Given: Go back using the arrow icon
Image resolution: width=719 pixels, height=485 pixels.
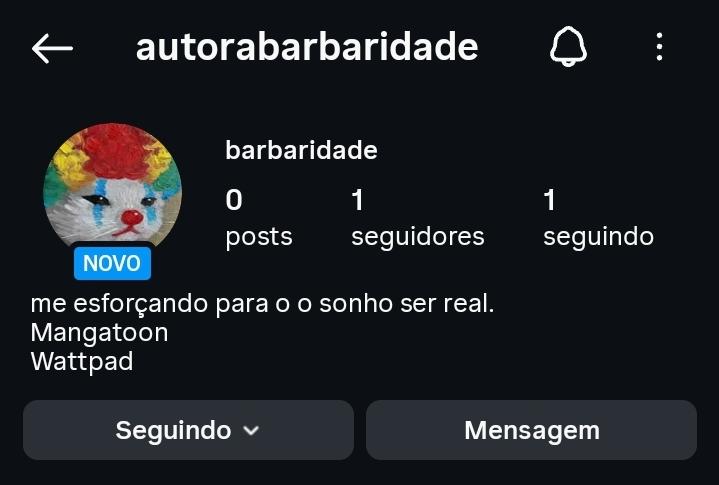Looking at the screenshot, I should 52,48.
